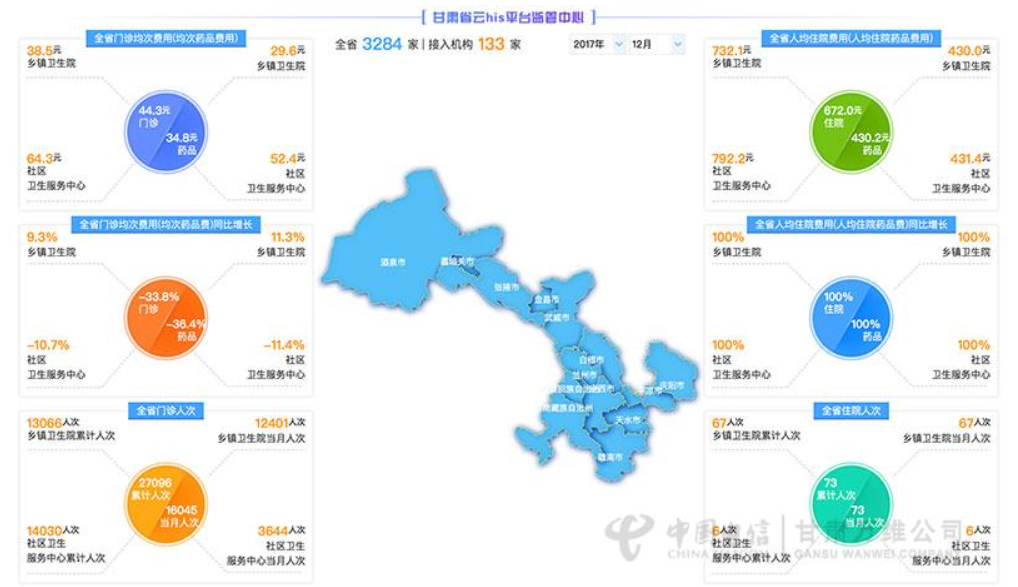
Task: Select 酒泉市 on the map
Action: 393,262
